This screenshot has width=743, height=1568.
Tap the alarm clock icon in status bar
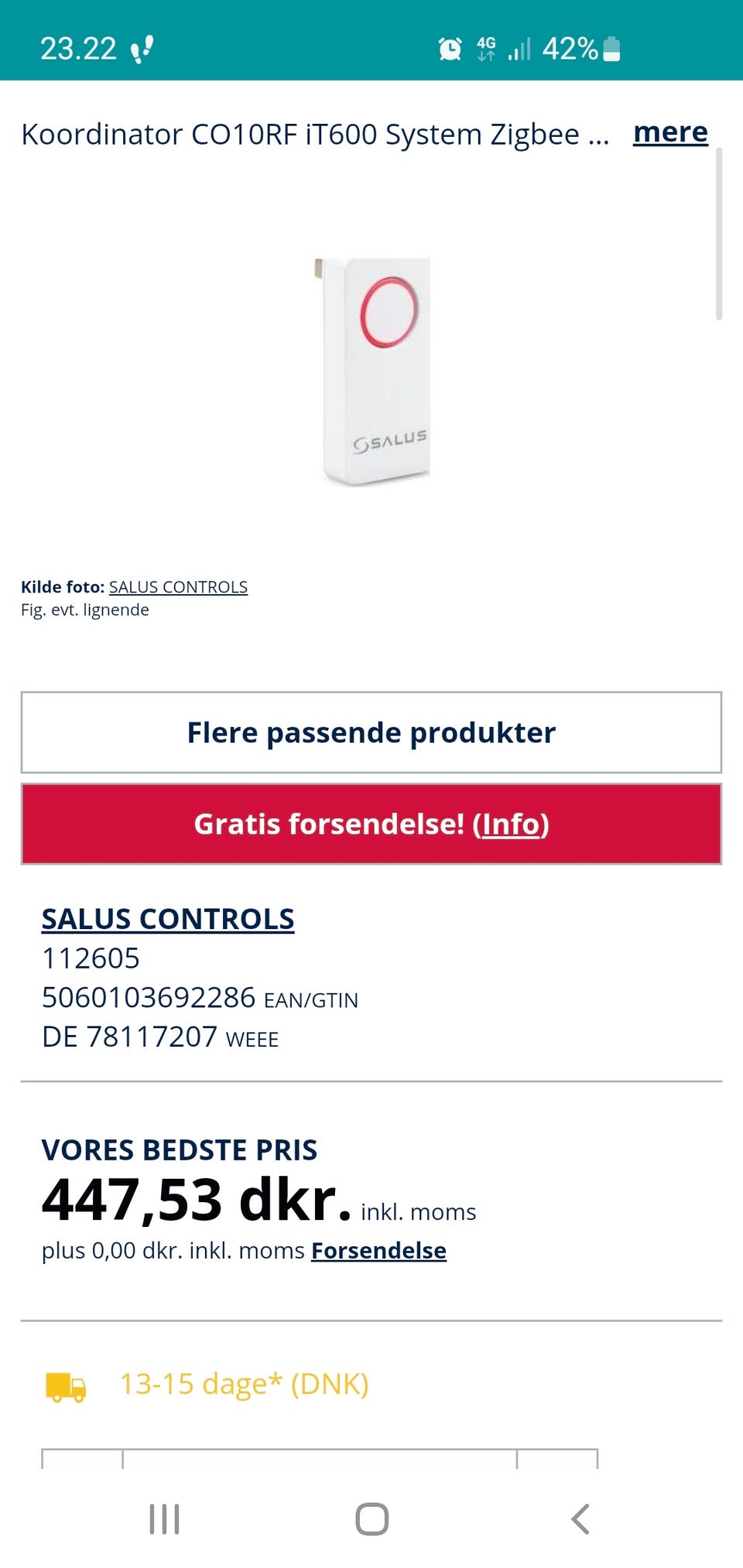[x=449, y=49]
